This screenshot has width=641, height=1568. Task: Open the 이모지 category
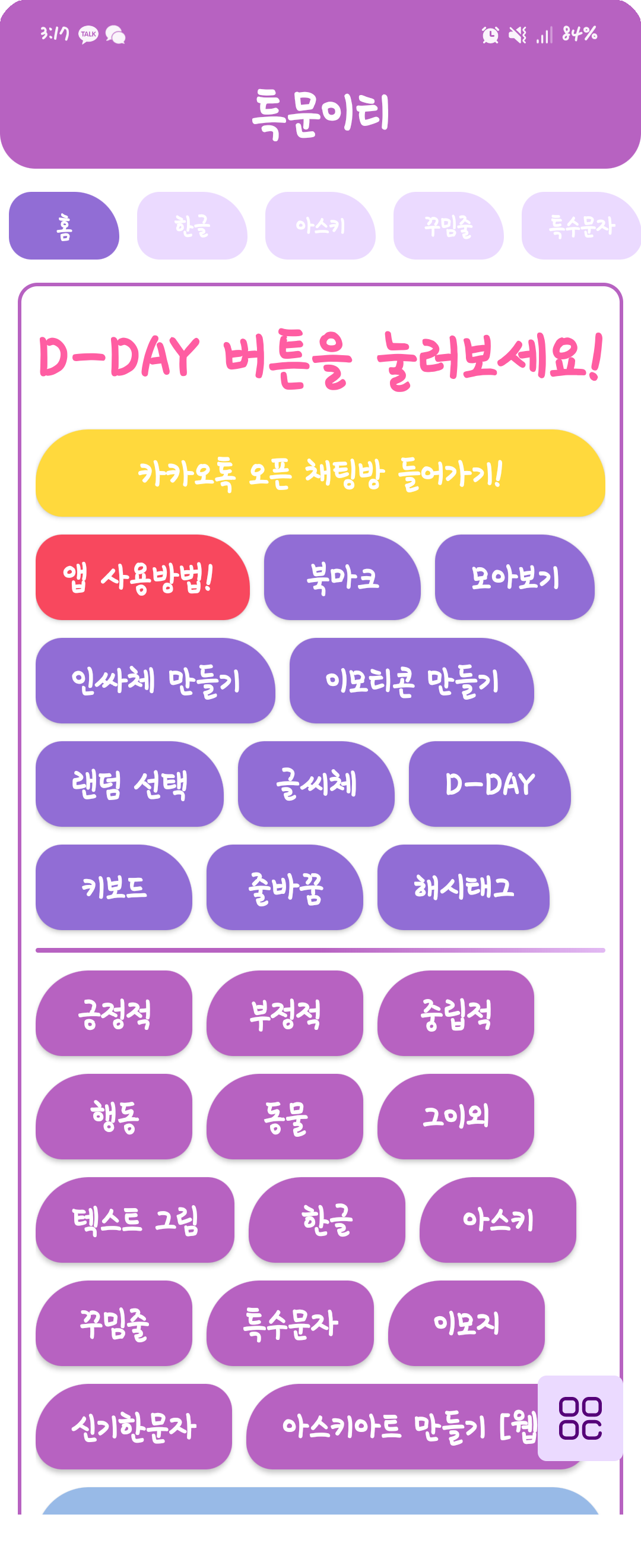tap(466, 1323)
